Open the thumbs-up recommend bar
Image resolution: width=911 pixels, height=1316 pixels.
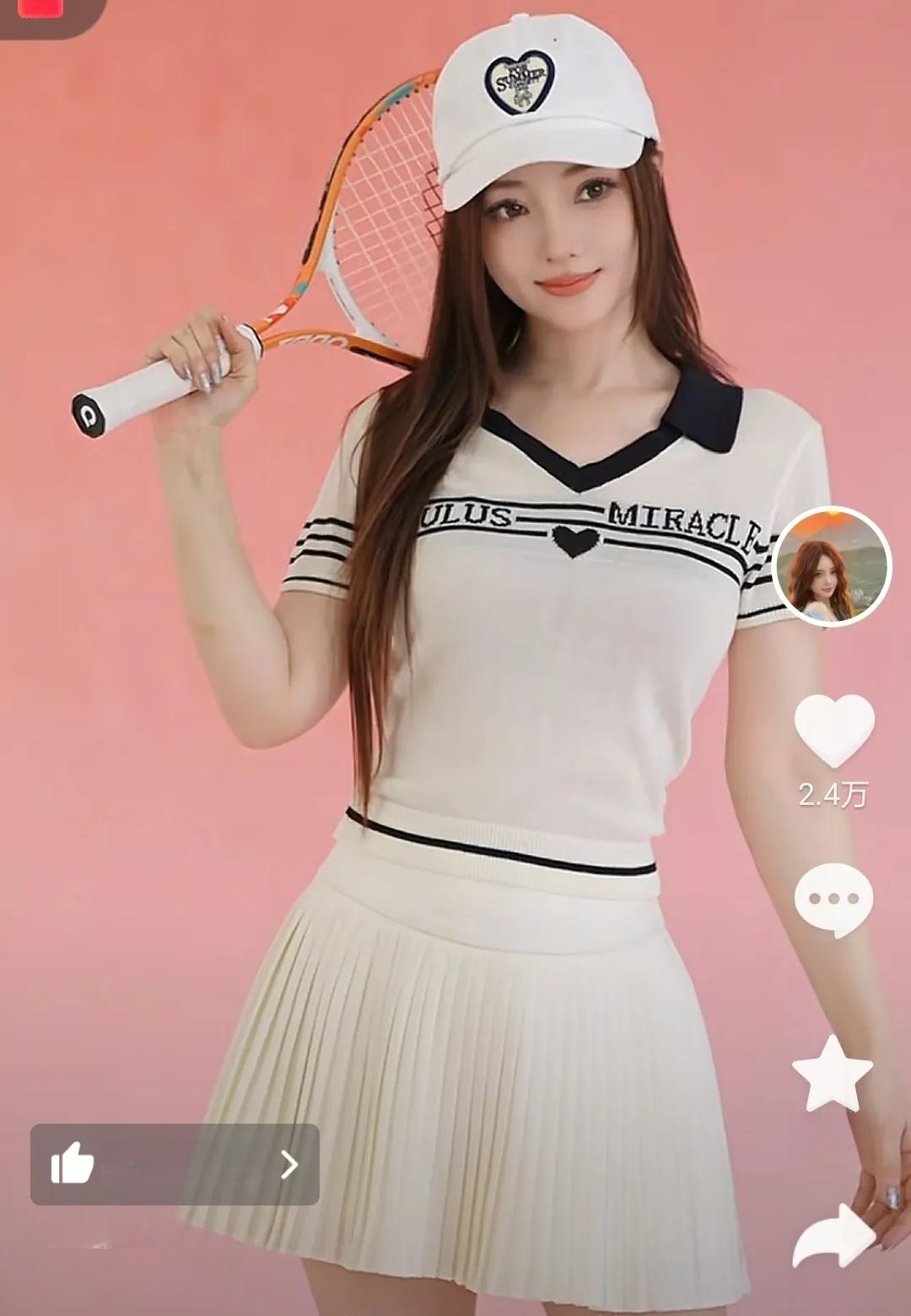coord(175,1164)
